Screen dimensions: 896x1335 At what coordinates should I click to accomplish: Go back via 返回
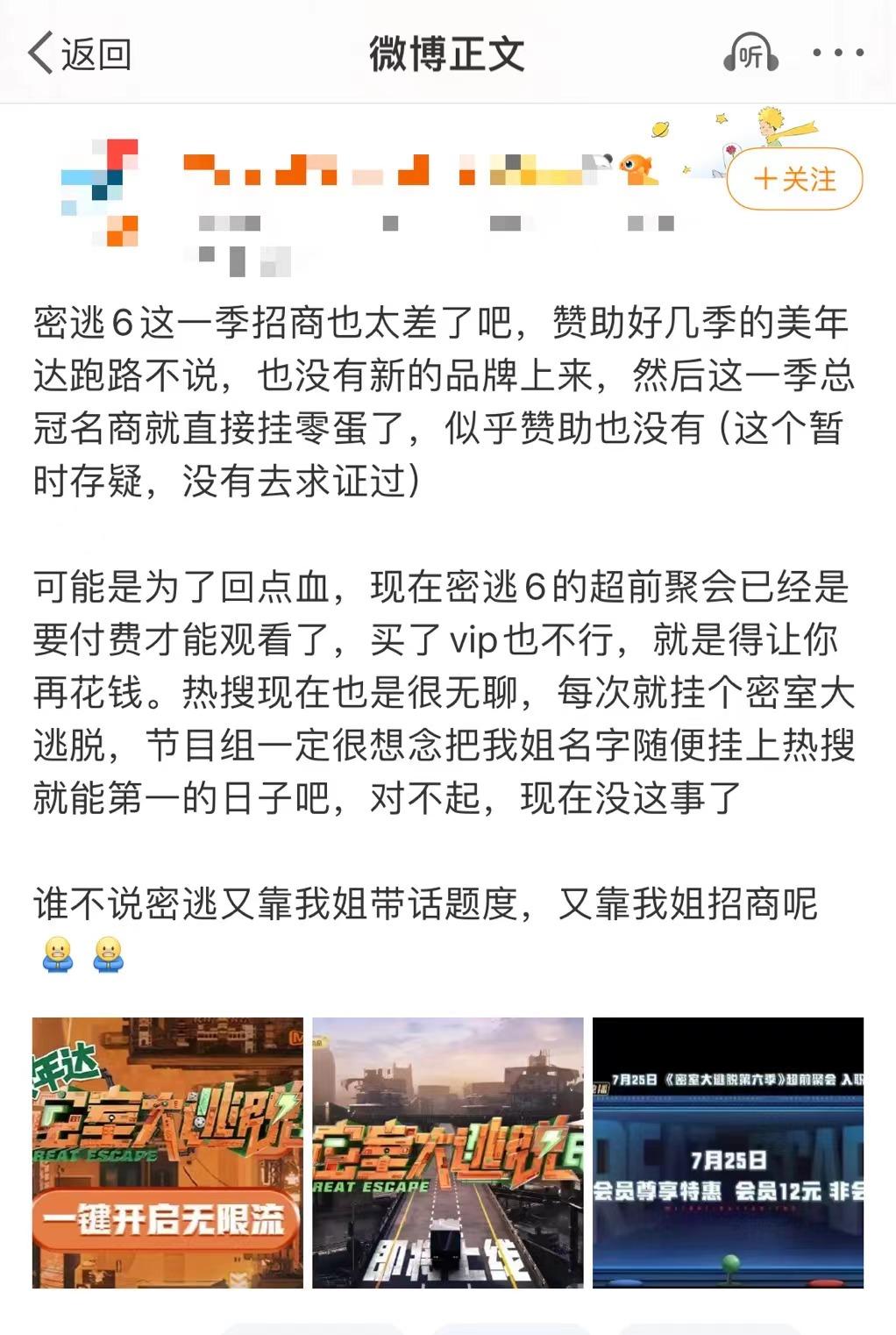[x=80, y=54]
